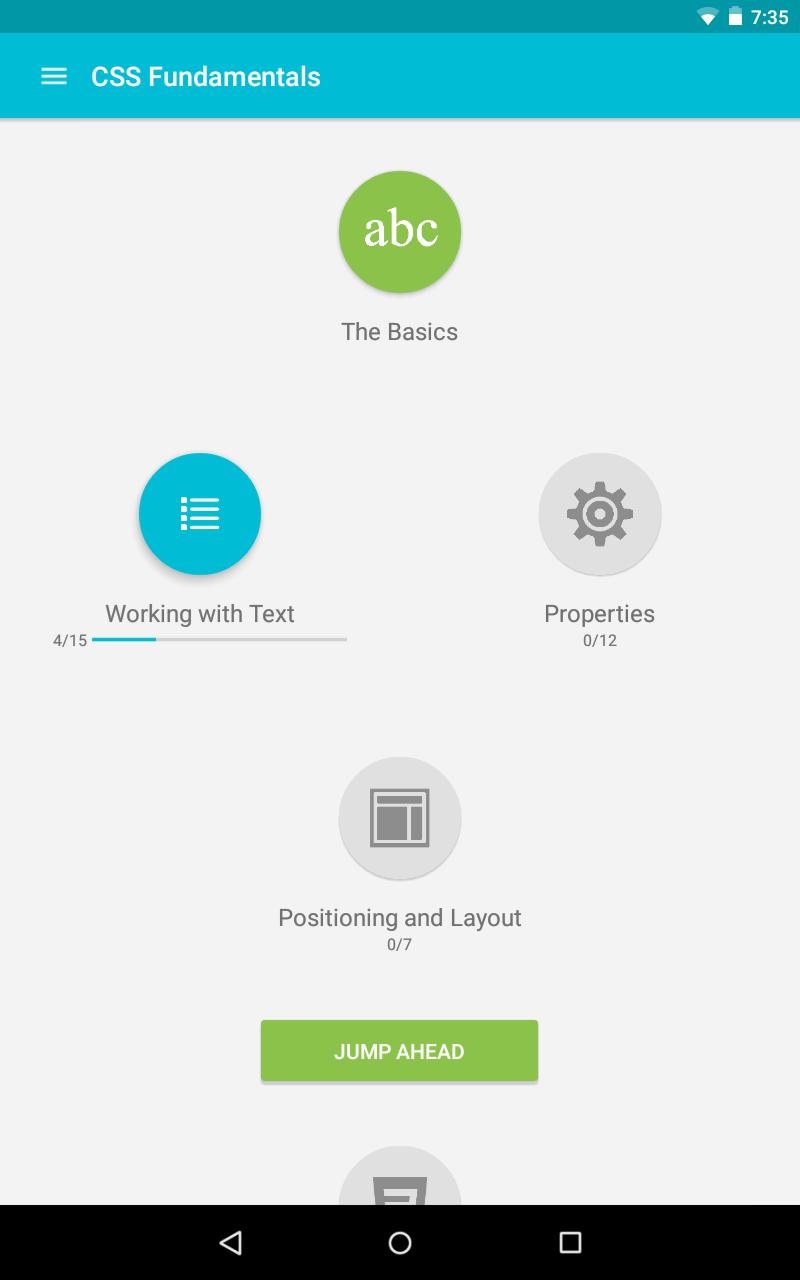Select the Properties module

(600, 514)
